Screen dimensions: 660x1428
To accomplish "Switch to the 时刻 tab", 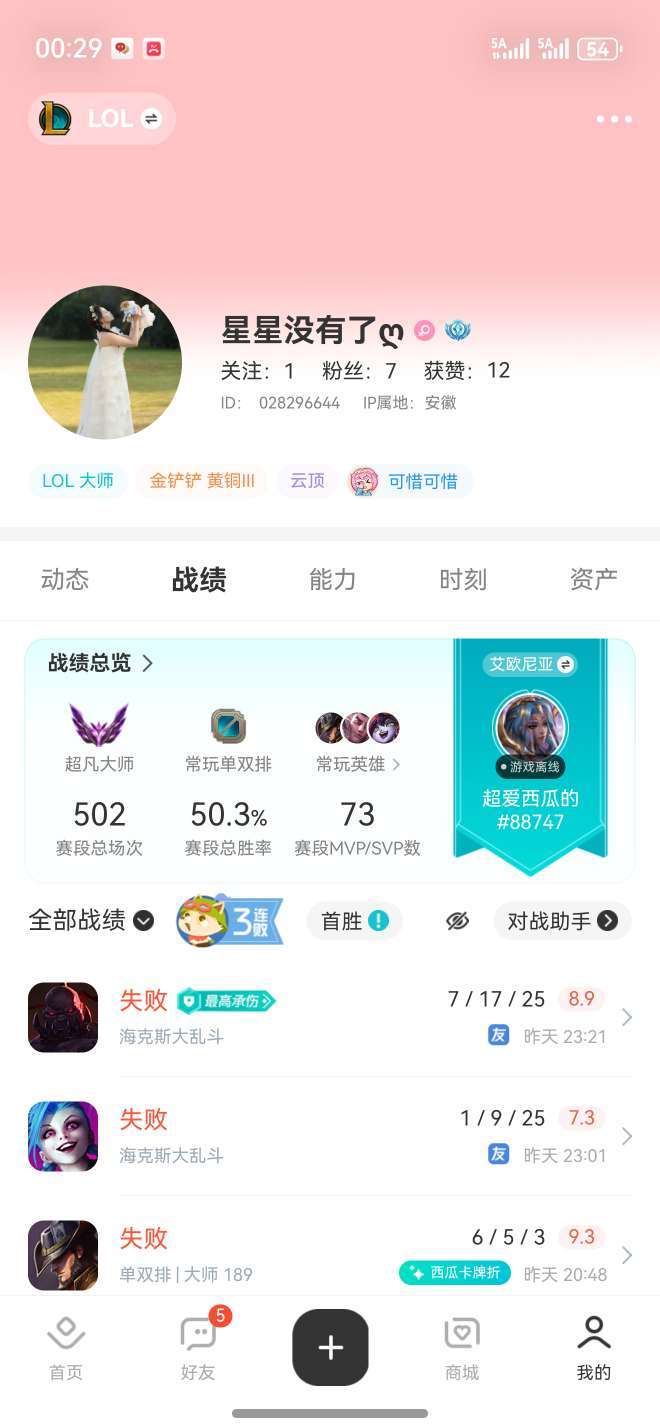I will [x=463, y=579].
